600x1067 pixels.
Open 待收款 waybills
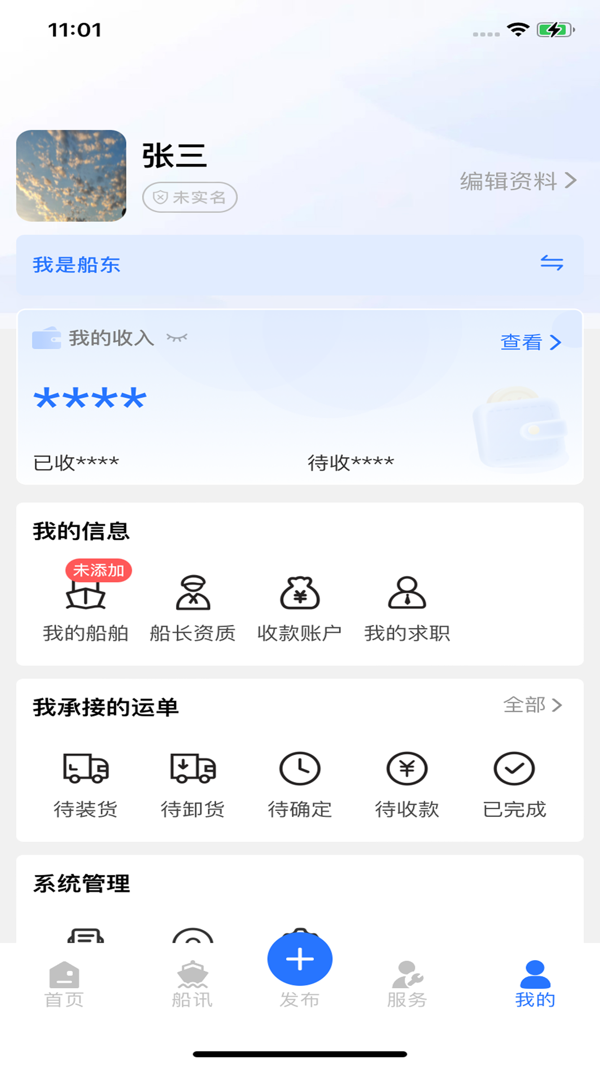click(406, 783)
